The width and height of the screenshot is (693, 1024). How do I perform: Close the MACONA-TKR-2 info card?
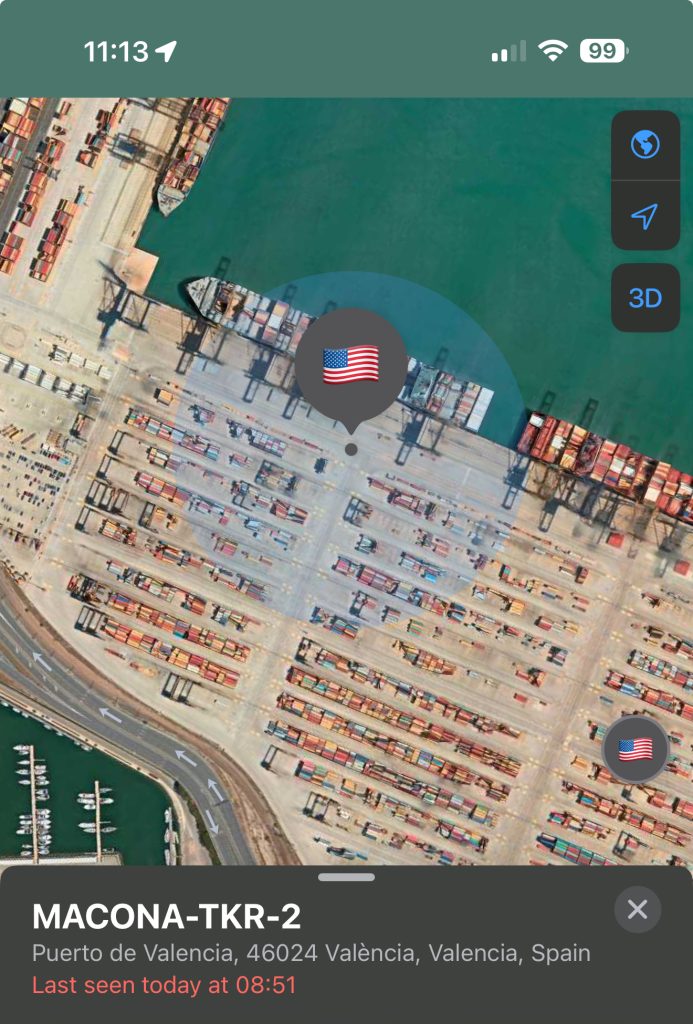(637, 909)
